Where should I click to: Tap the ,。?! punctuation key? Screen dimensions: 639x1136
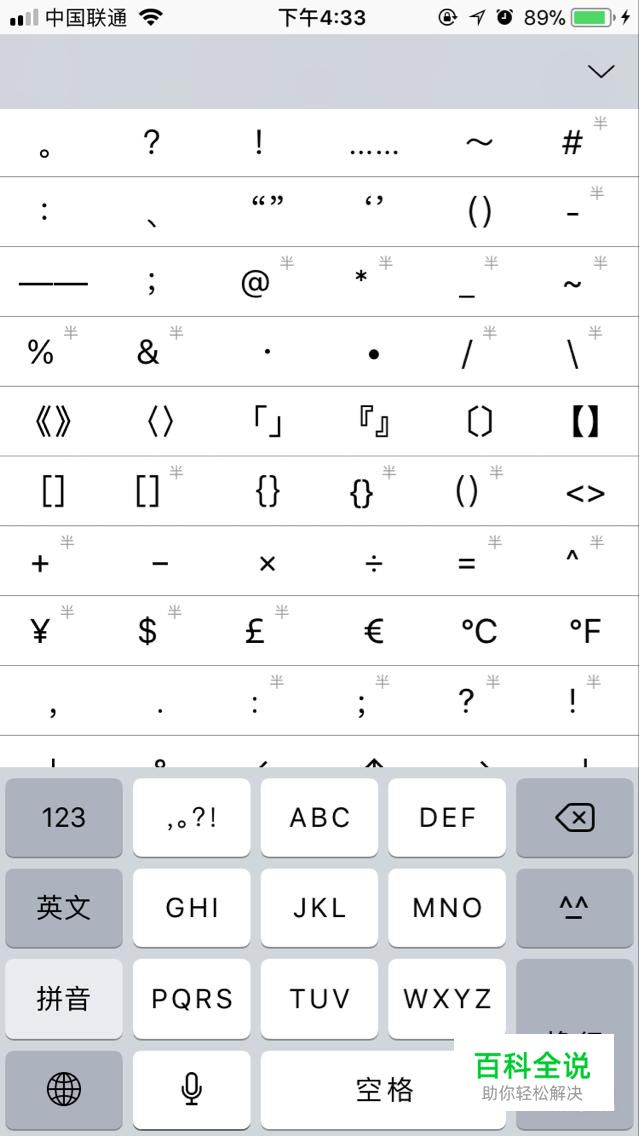(x=191, y=818)
